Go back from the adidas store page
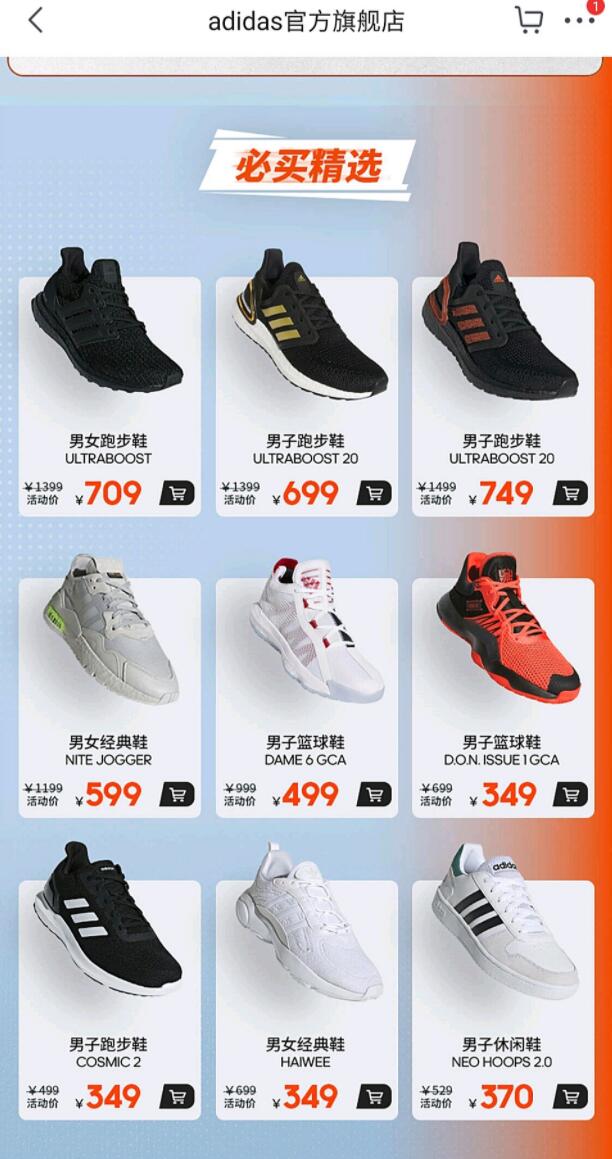 36,20
